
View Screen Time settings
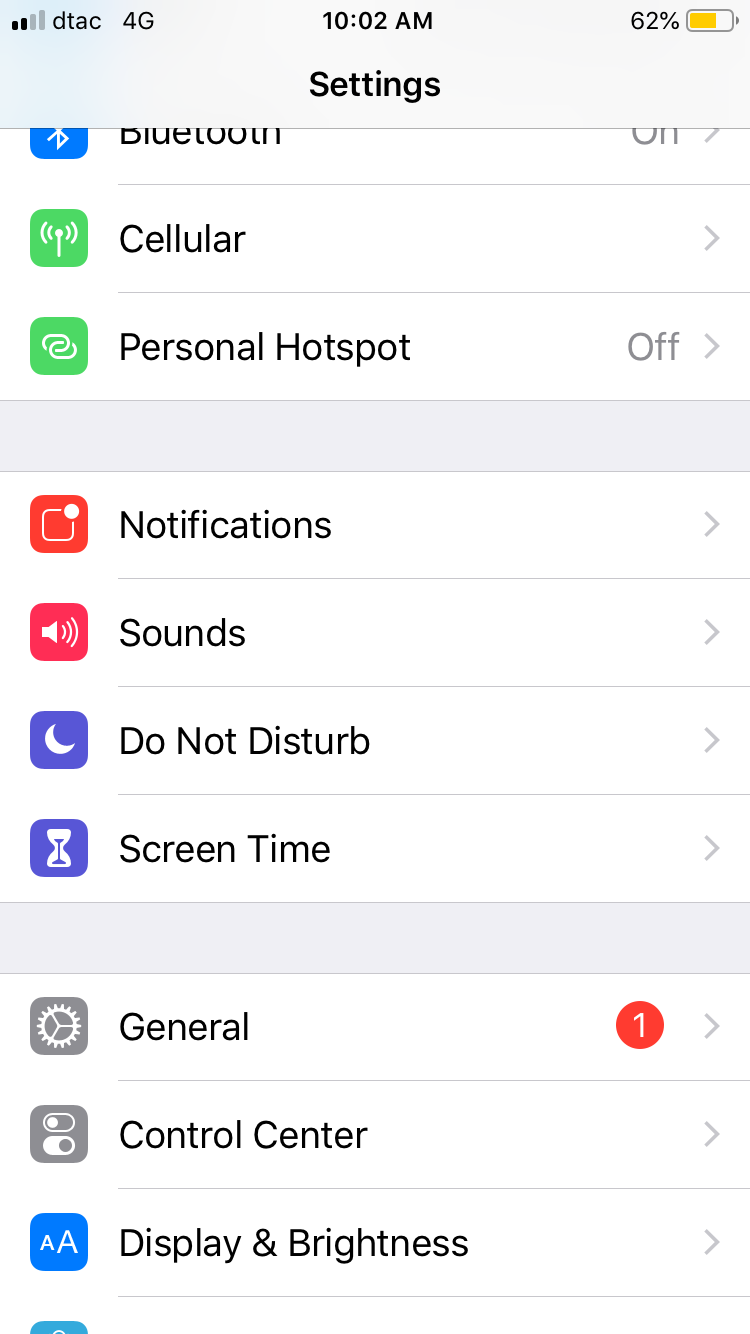tap(375, 849)
